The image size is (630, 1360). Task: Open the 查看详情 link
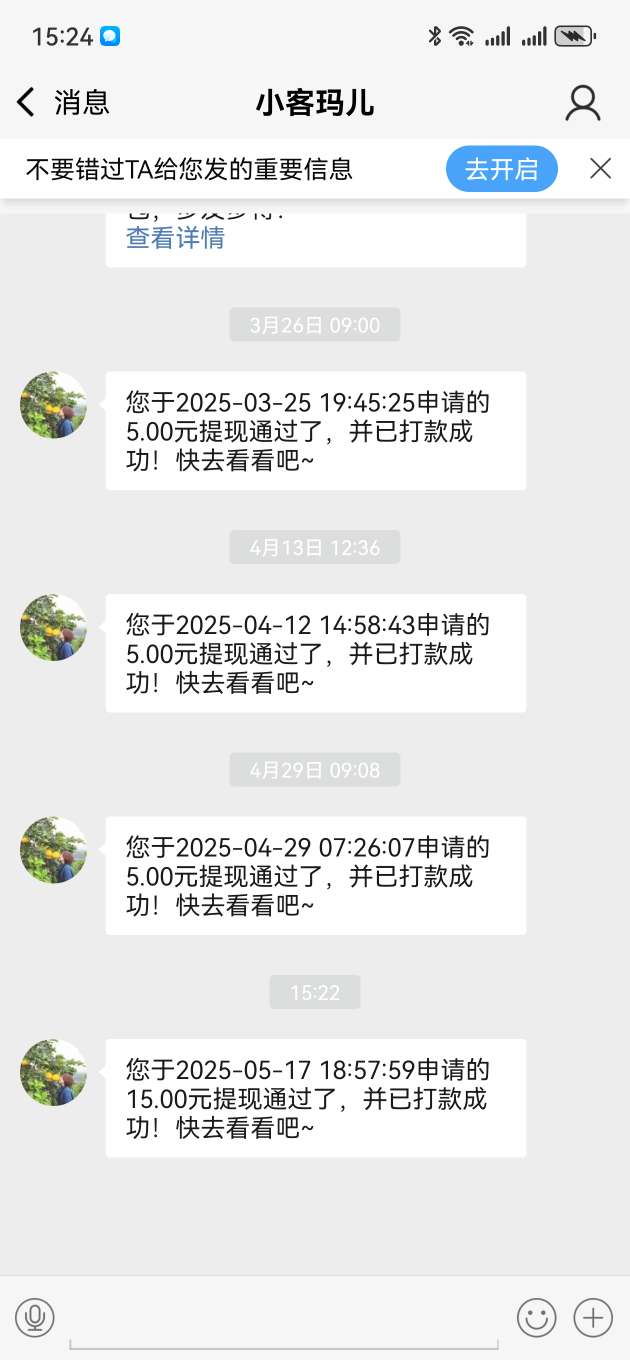pyautogui.click(x=175, y=238)
